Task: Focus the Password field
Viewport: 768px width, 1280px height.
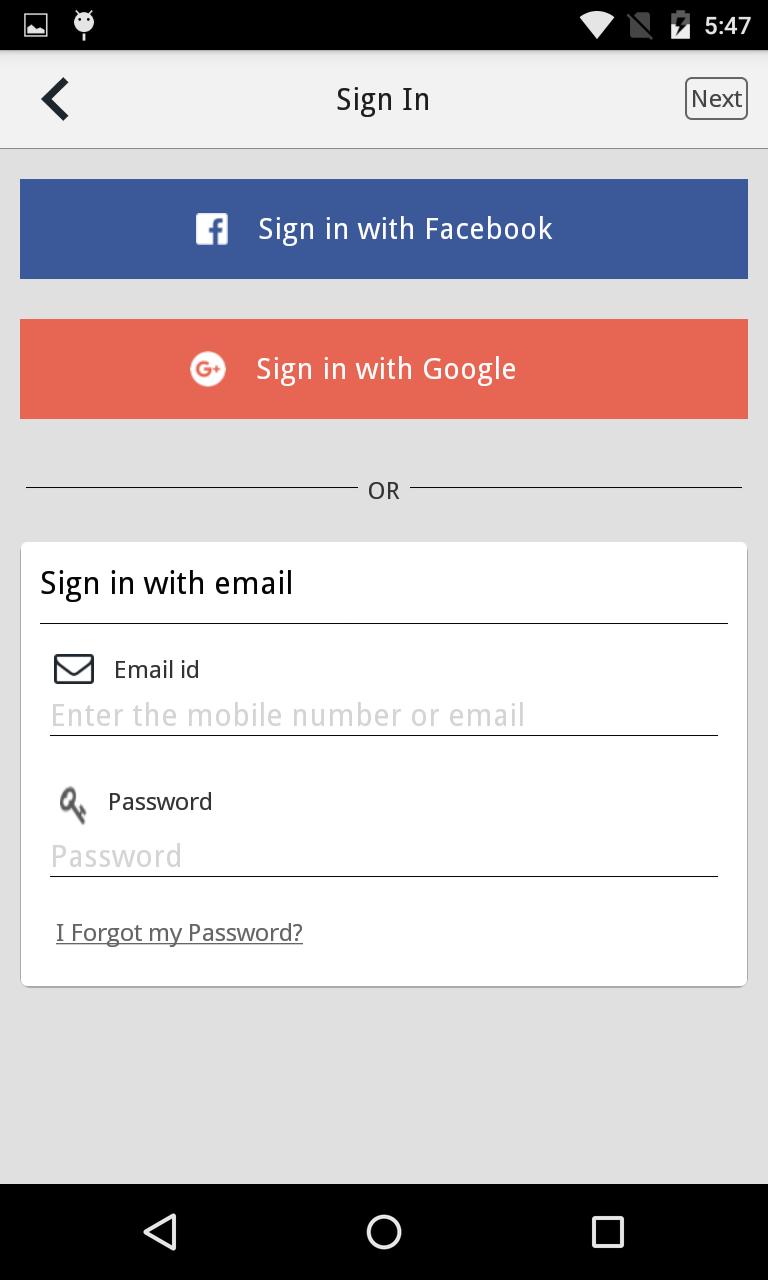Action: click(x=384, y=856)
